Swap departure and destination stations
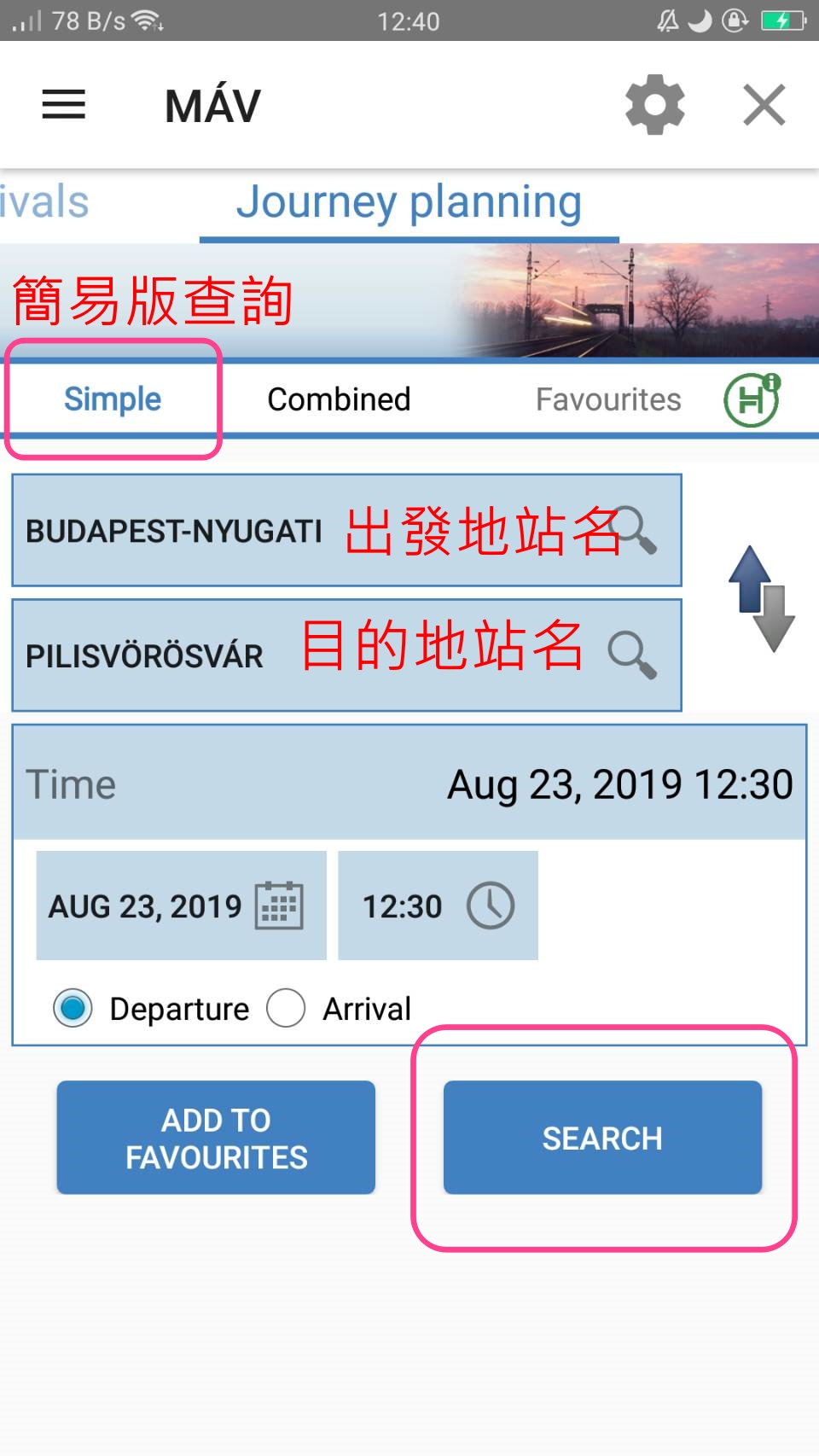Image resolution: width=819 pixels, height=1456 pixels. click(760, 598)
